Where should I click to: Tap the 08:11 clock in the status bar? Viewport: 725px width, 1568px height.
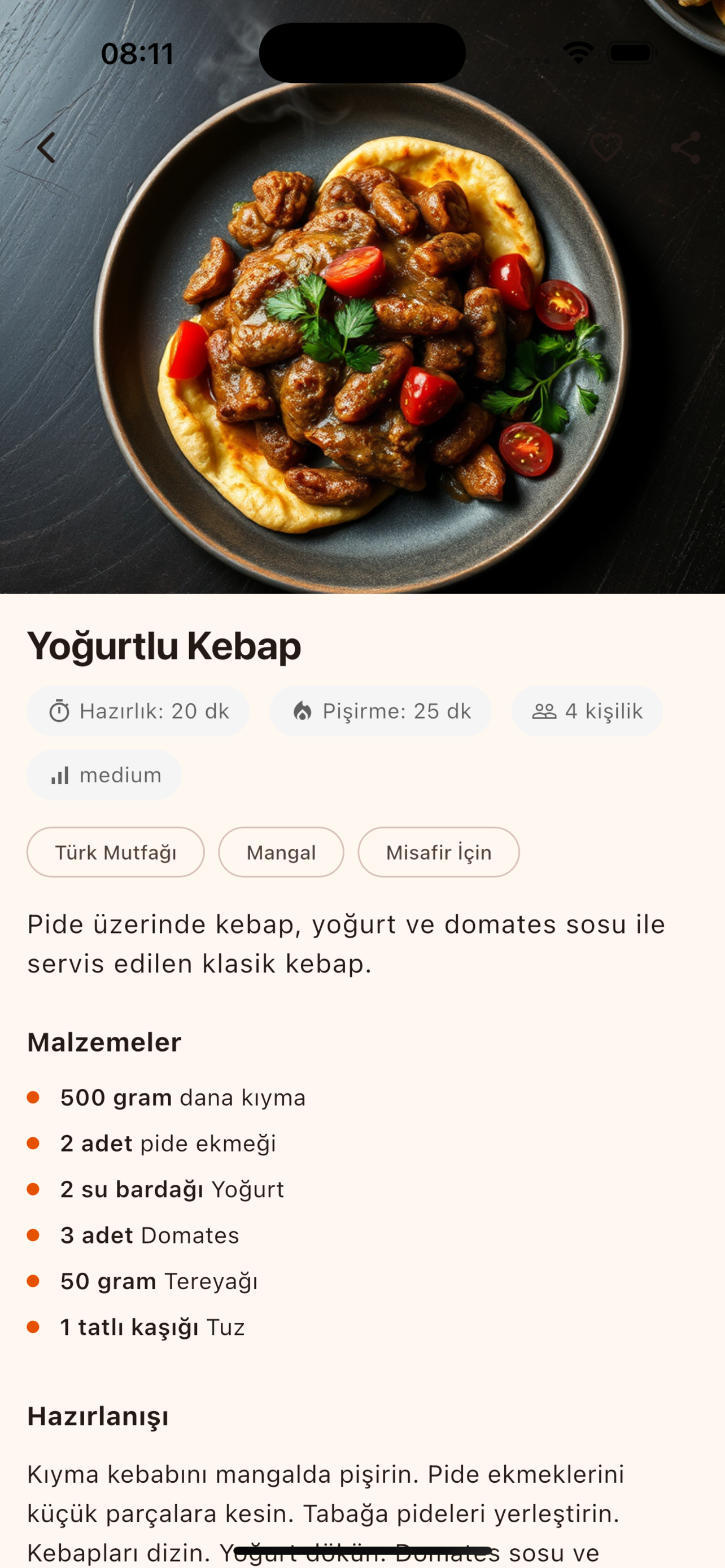click(x=137, y=54)
